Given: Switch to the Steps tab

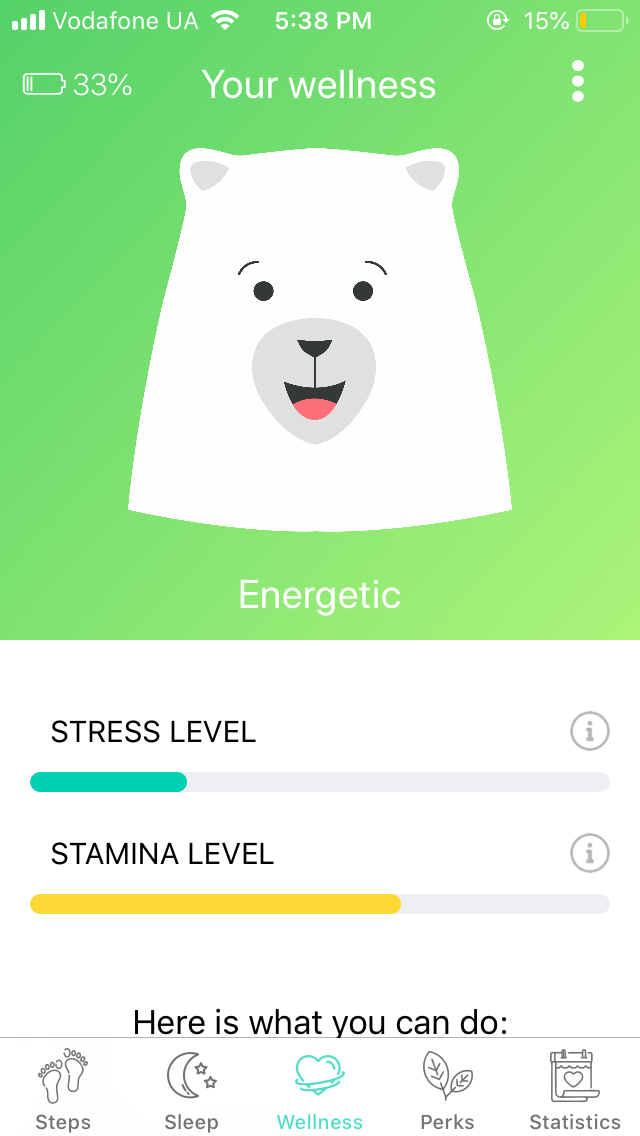Looking at the screenshot, I should coord(63,1090).
